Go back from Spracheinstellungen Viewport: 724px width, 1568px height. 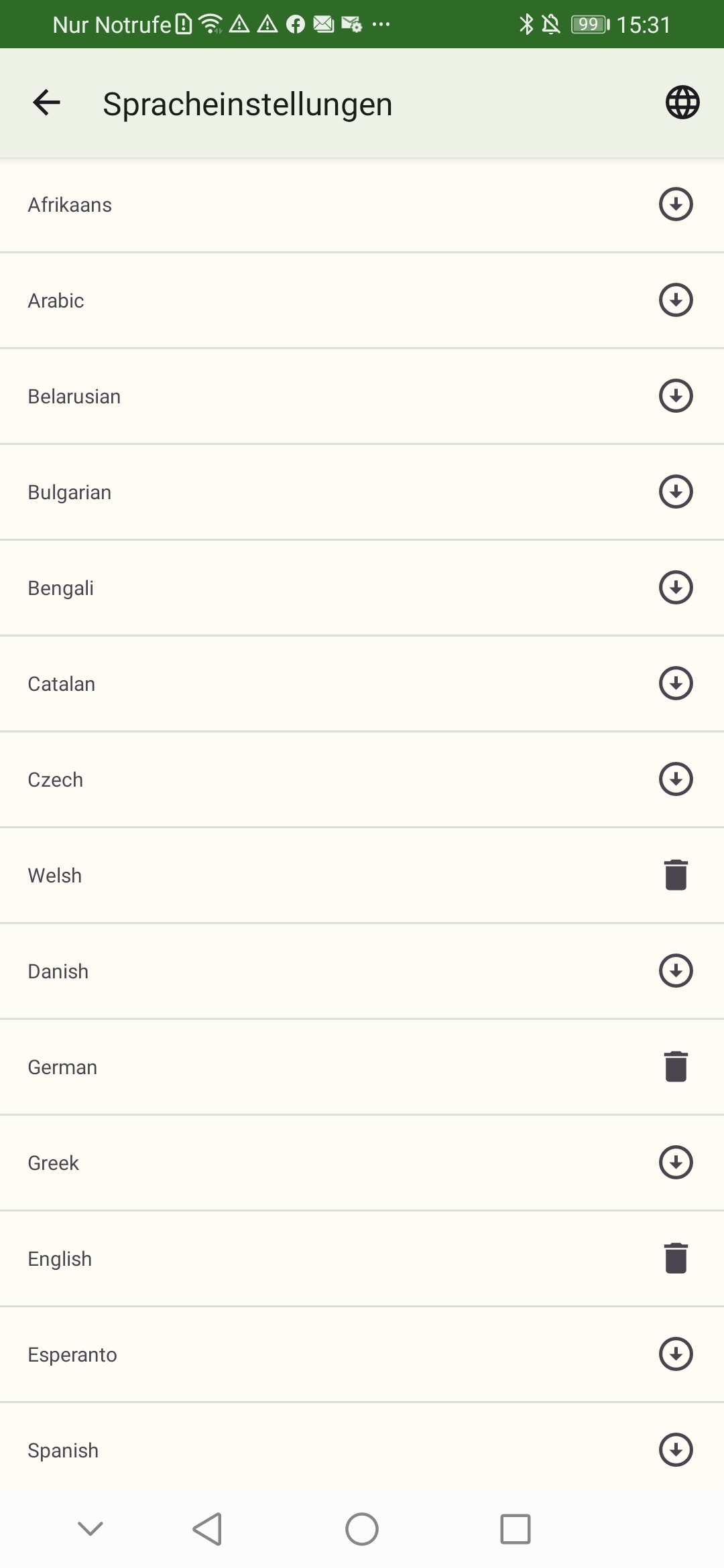(46, 103)
